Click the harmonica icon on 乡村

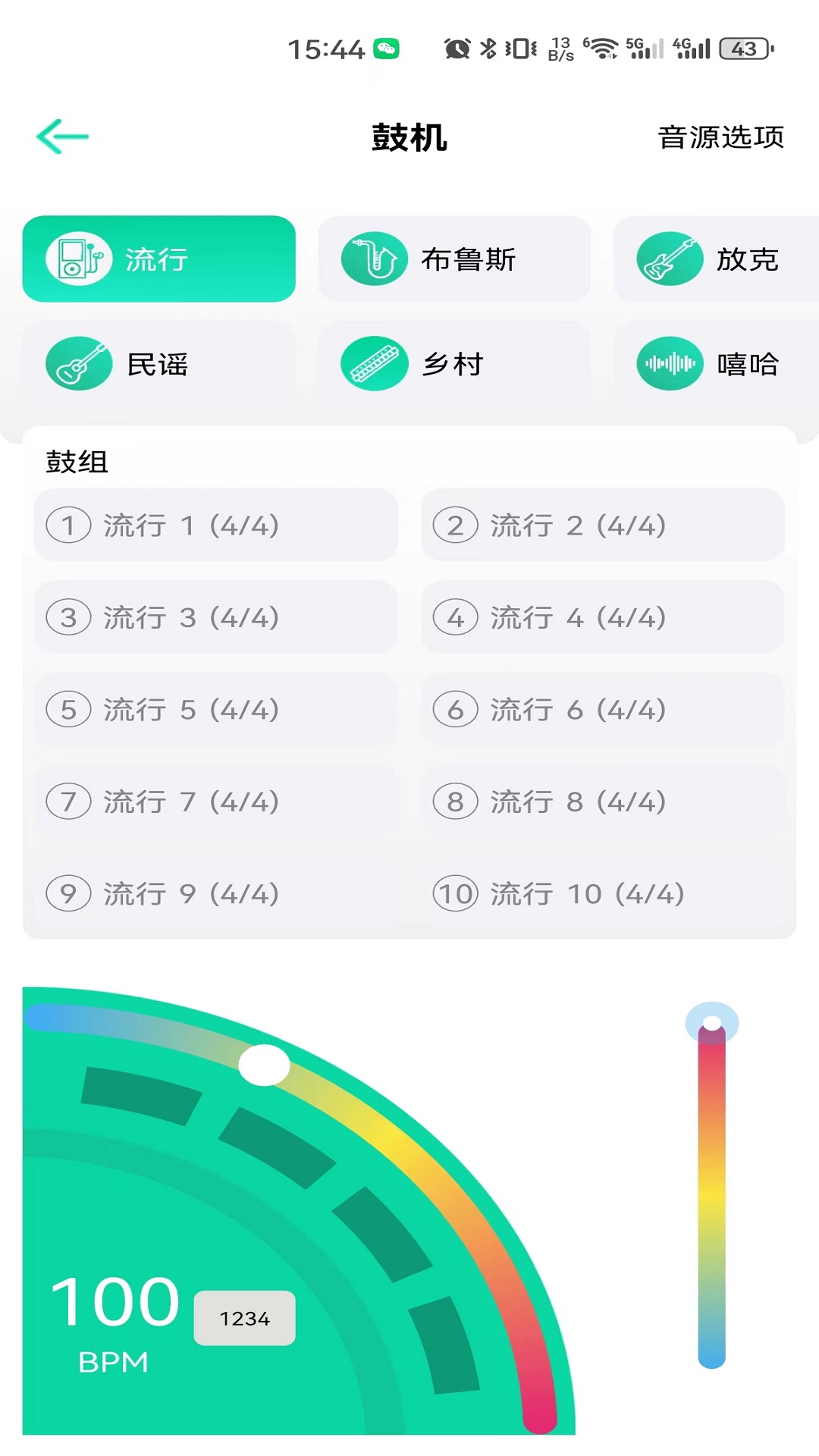(x=372, y=363)
